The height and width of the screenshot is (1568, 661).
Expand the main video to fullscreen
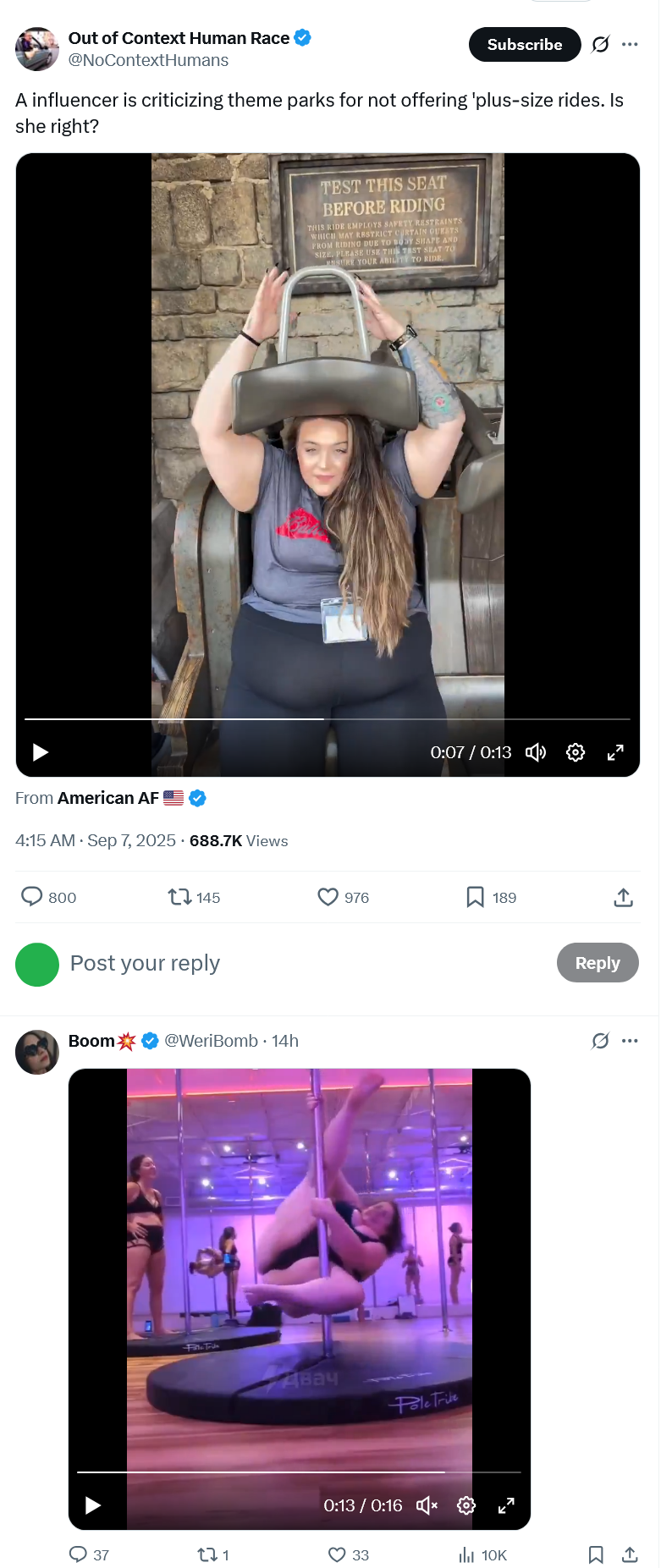point(616,752)
